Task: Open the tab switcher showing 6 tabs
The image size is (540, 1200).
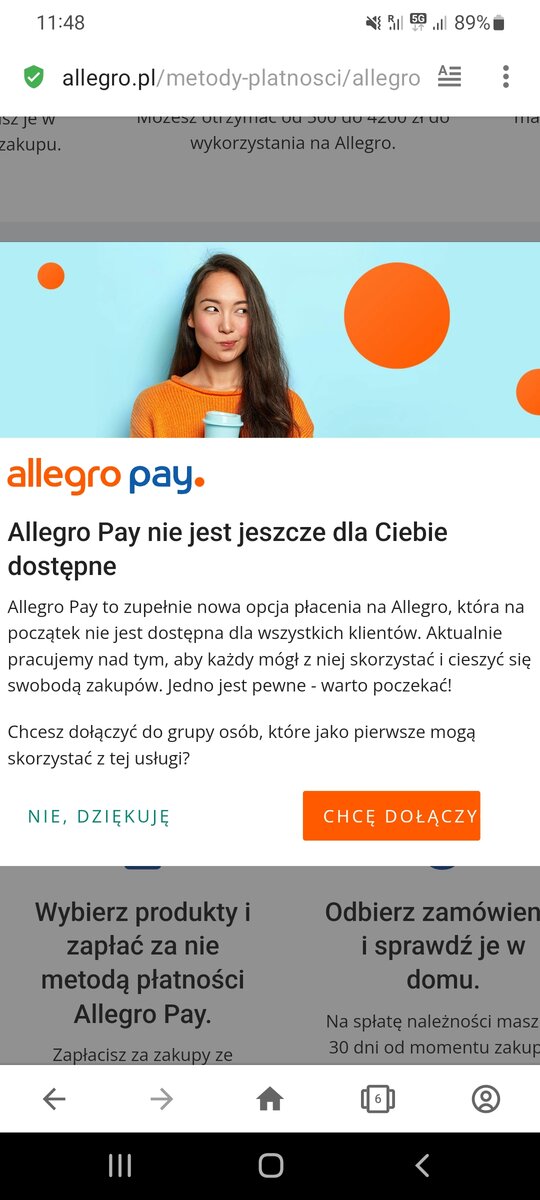Action: 378,1099
